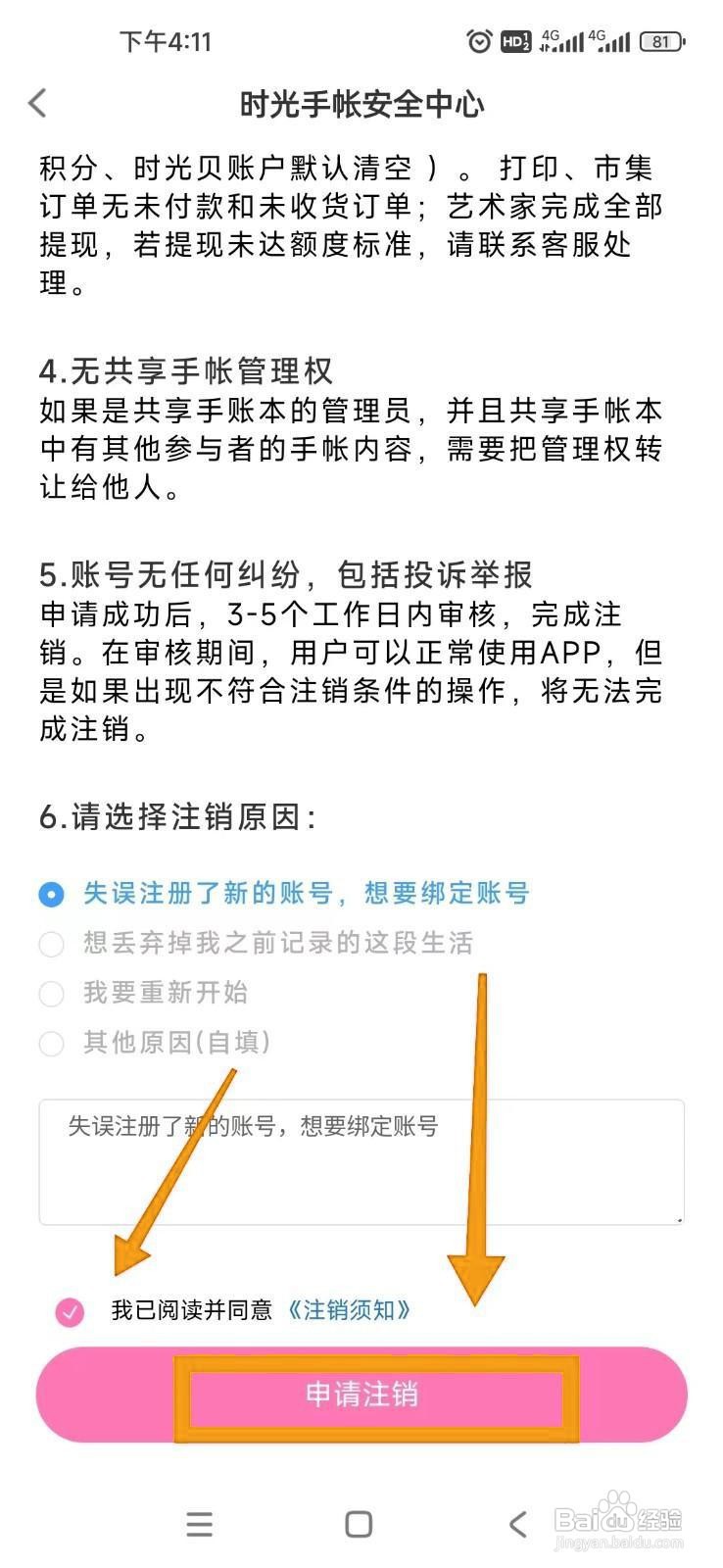This screenshot has height=1568, width=723.
Task: Tap the home button in navigation bar
Action: [360, 1525]
